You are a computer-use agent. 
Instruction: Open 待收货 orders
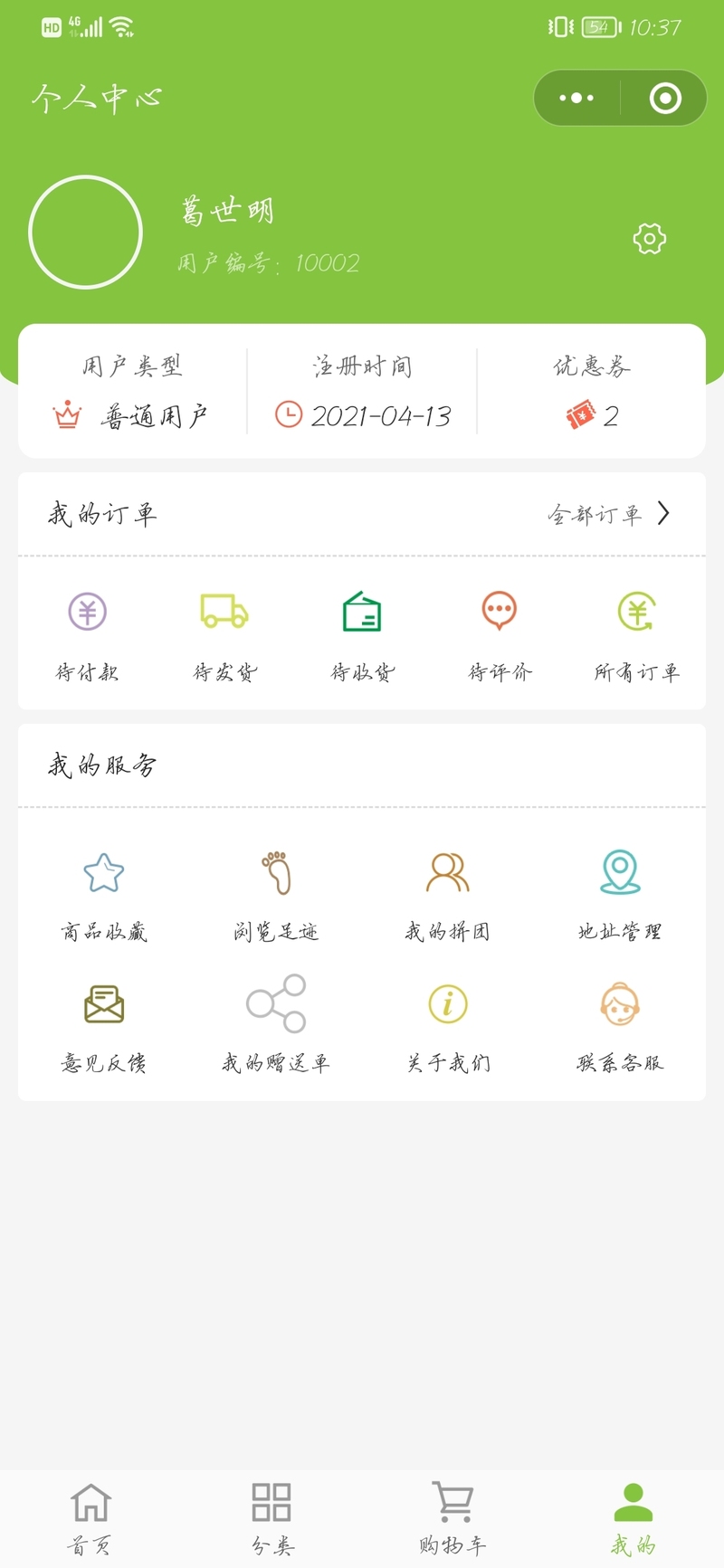(362, 635)
